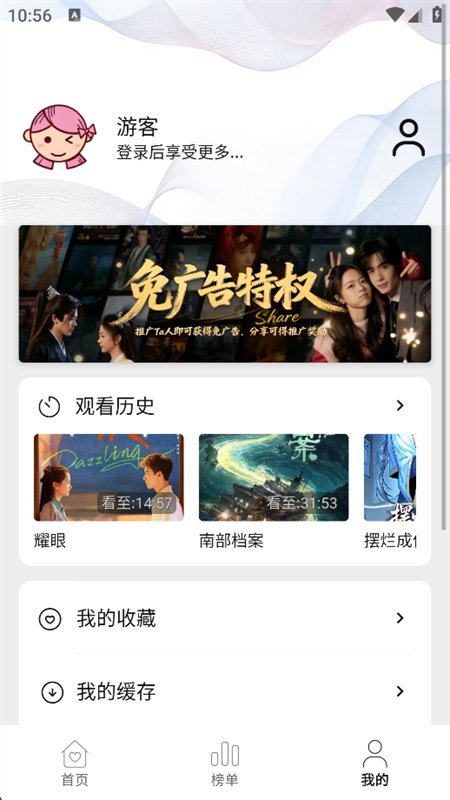Open the 免广告特权 banner
Viewport: 450px width, 800px height.
[225, 294]
